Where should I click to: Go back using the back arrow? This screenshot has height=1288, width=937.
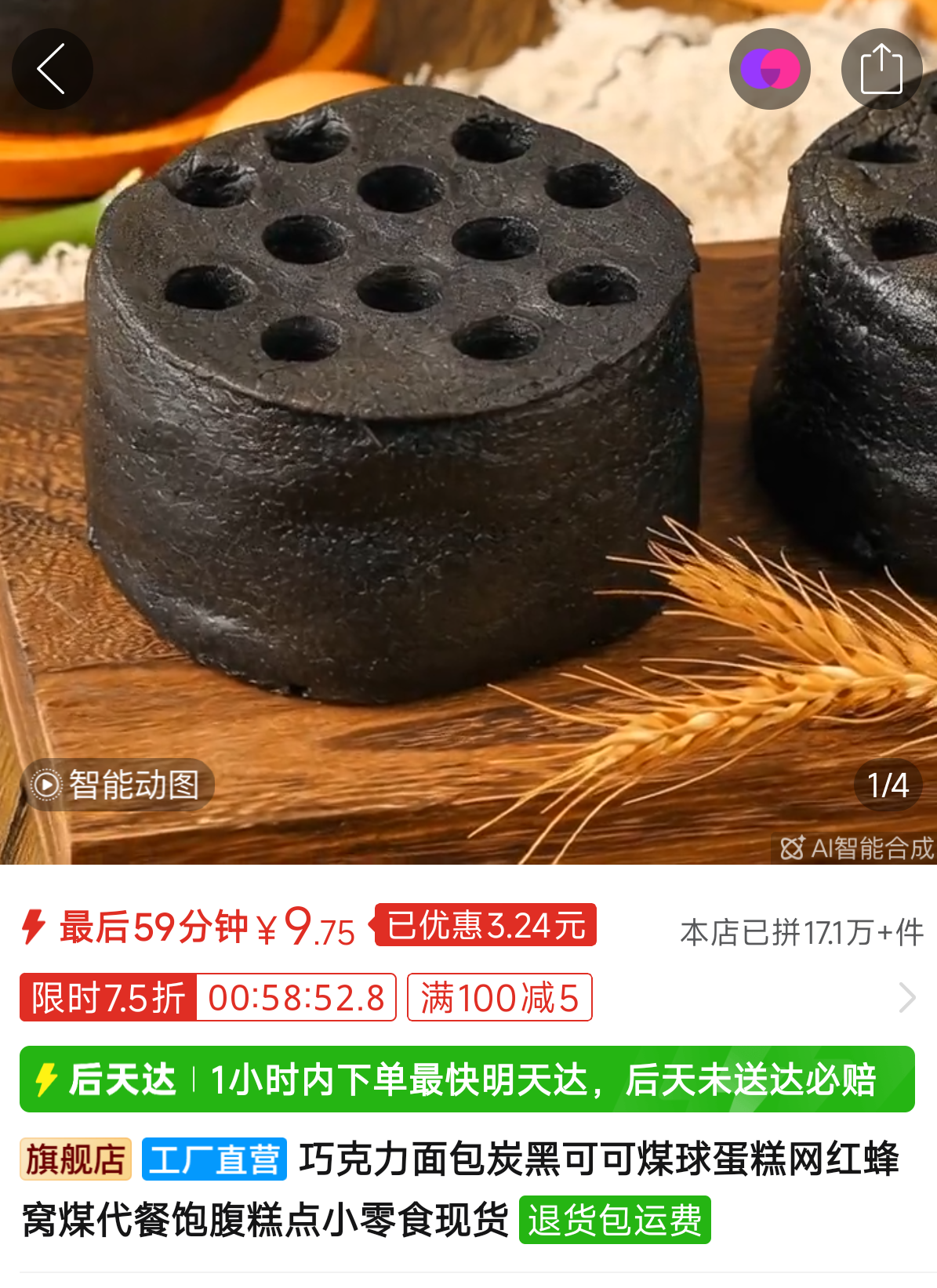click(x=52, y=69)
